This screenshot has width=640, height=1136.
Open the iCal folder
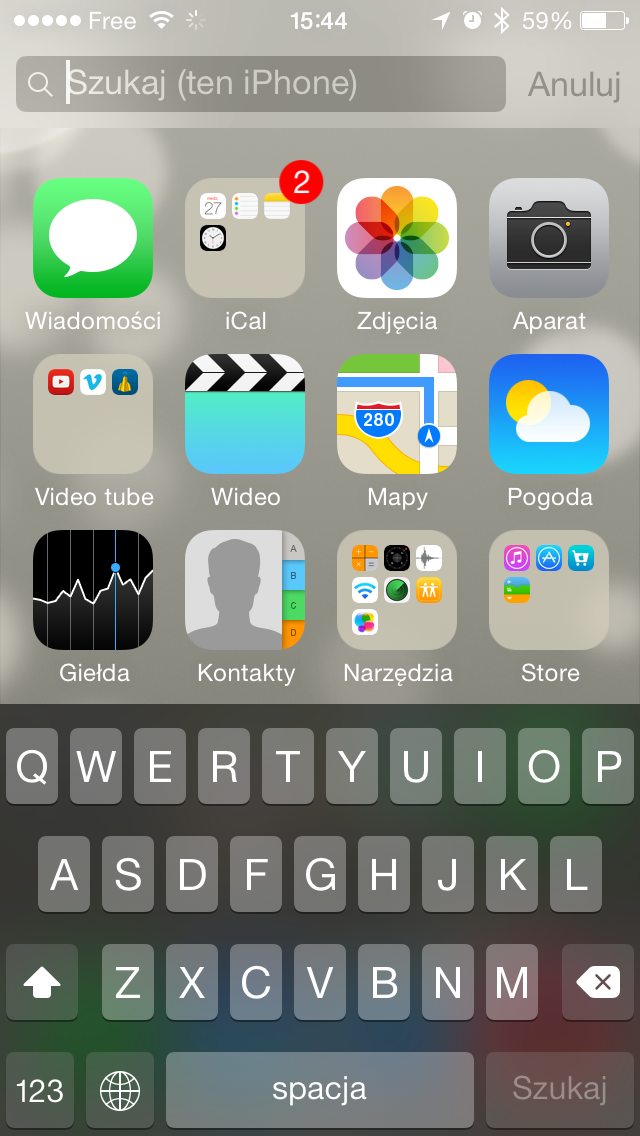click(245, 238)
